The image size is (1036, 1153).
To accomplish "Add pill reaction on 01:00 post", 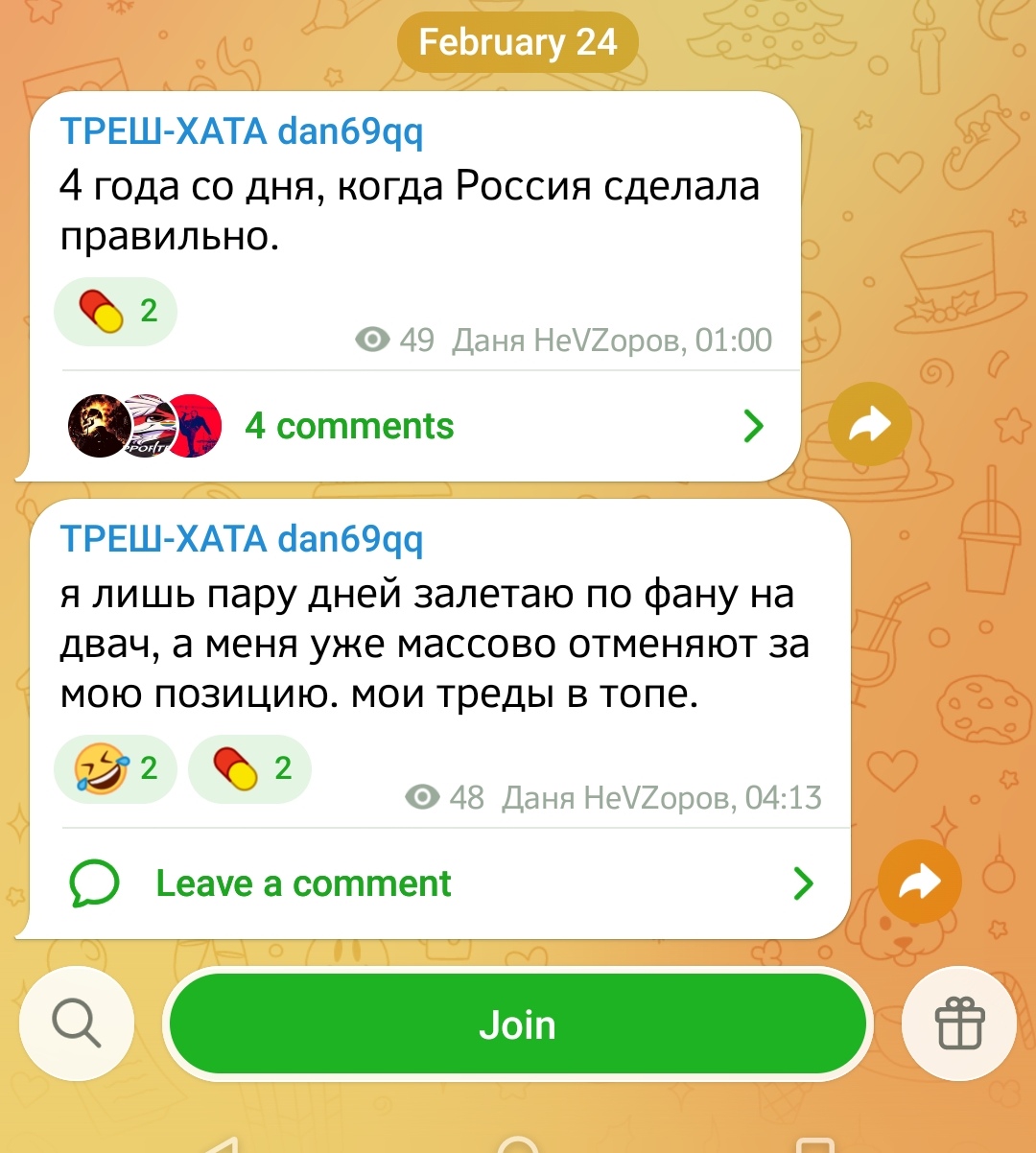I will pyautogui.click(x=116, y=311).
